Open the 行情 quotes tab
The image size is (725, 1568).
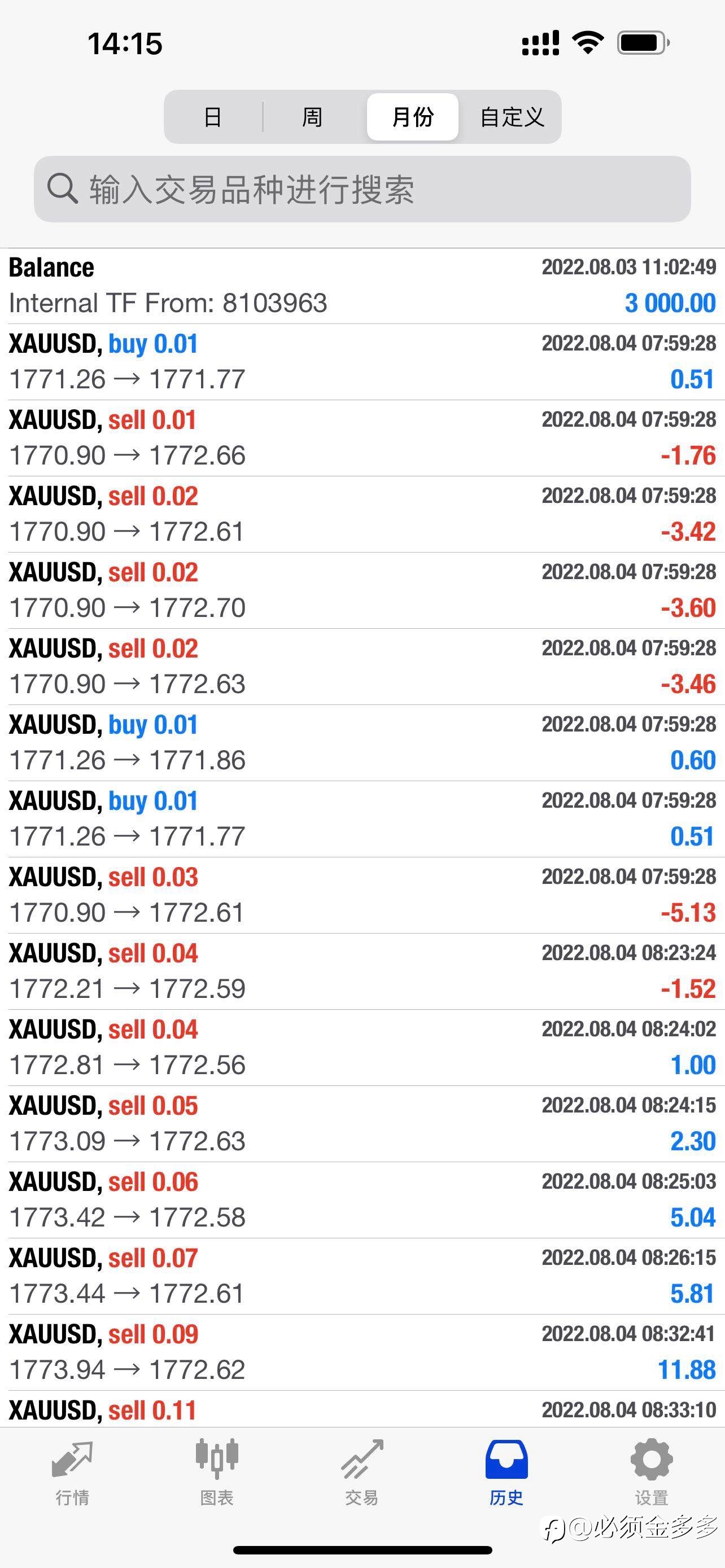(72, 1473)
